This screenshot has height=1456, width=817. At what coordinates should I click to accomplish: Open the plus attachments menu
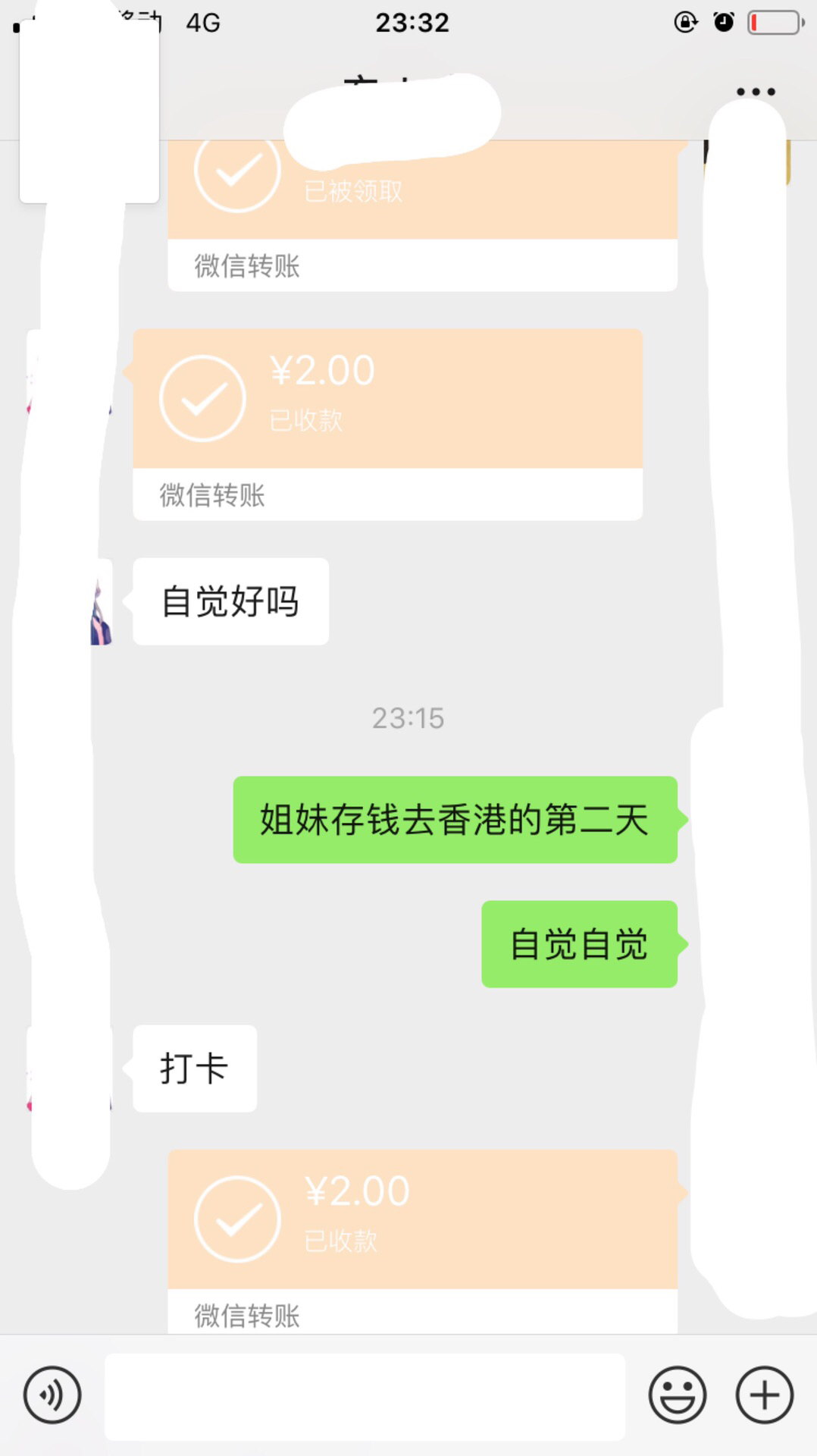point(765,1395)
